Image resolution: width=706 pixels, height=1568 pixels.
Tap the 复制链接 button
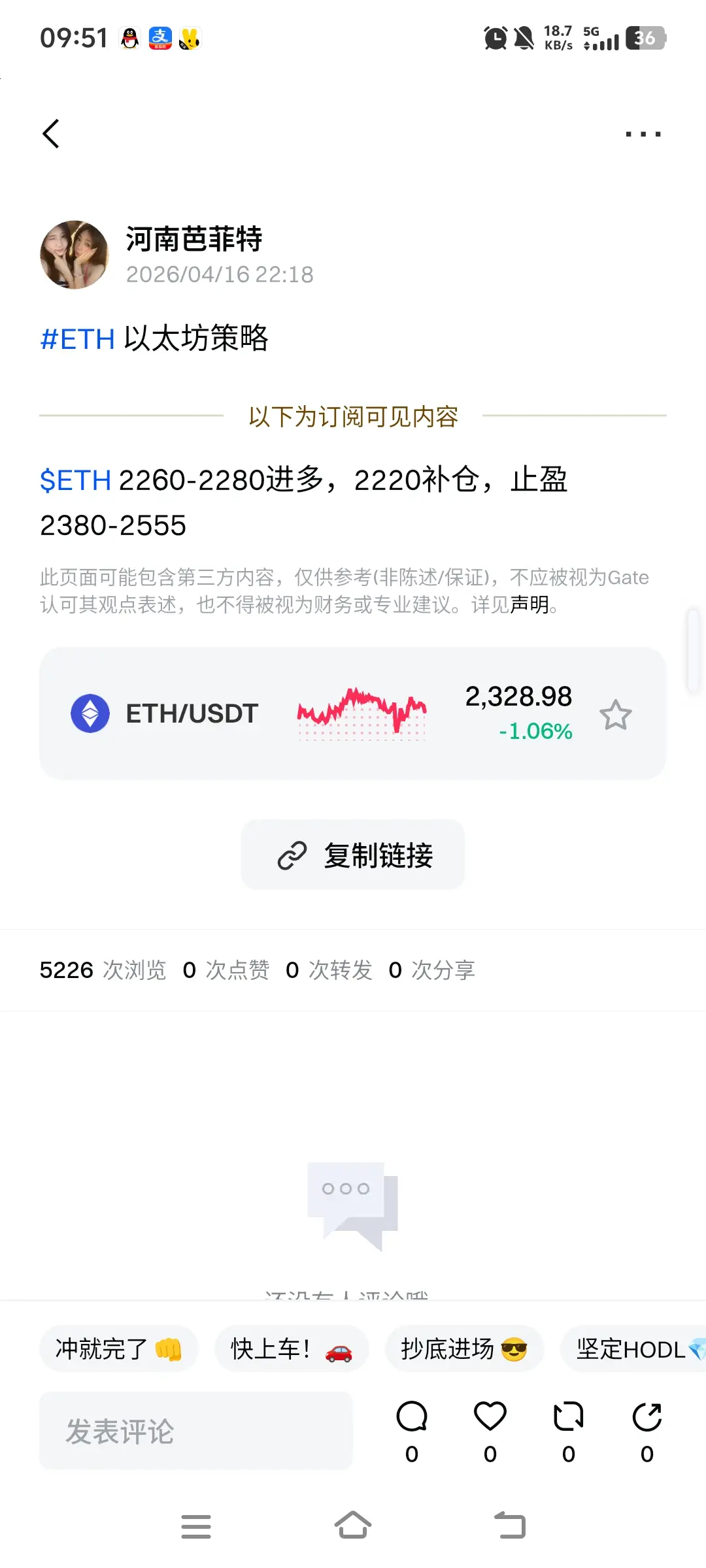353,855
